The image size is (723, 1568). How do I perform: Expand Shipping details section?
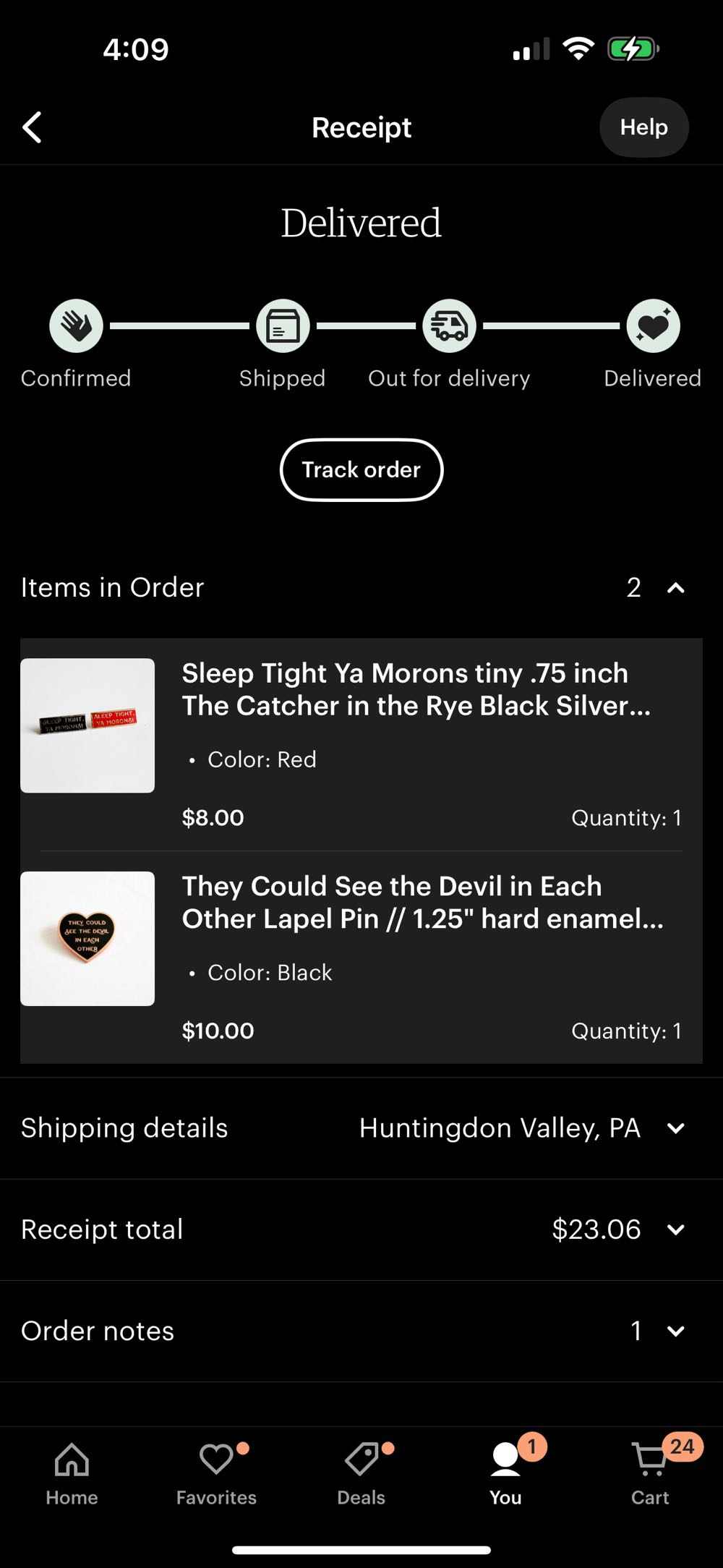point(675,1128)
